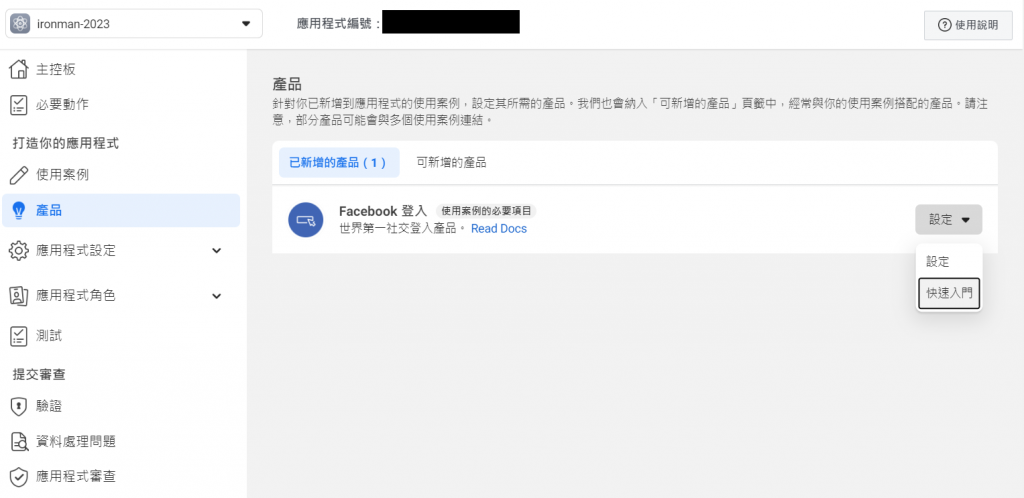The height and width of the screenshot is (498, 1024).
Task: Open 使用案例 in the sidebar
Action: tap(62, 175)
